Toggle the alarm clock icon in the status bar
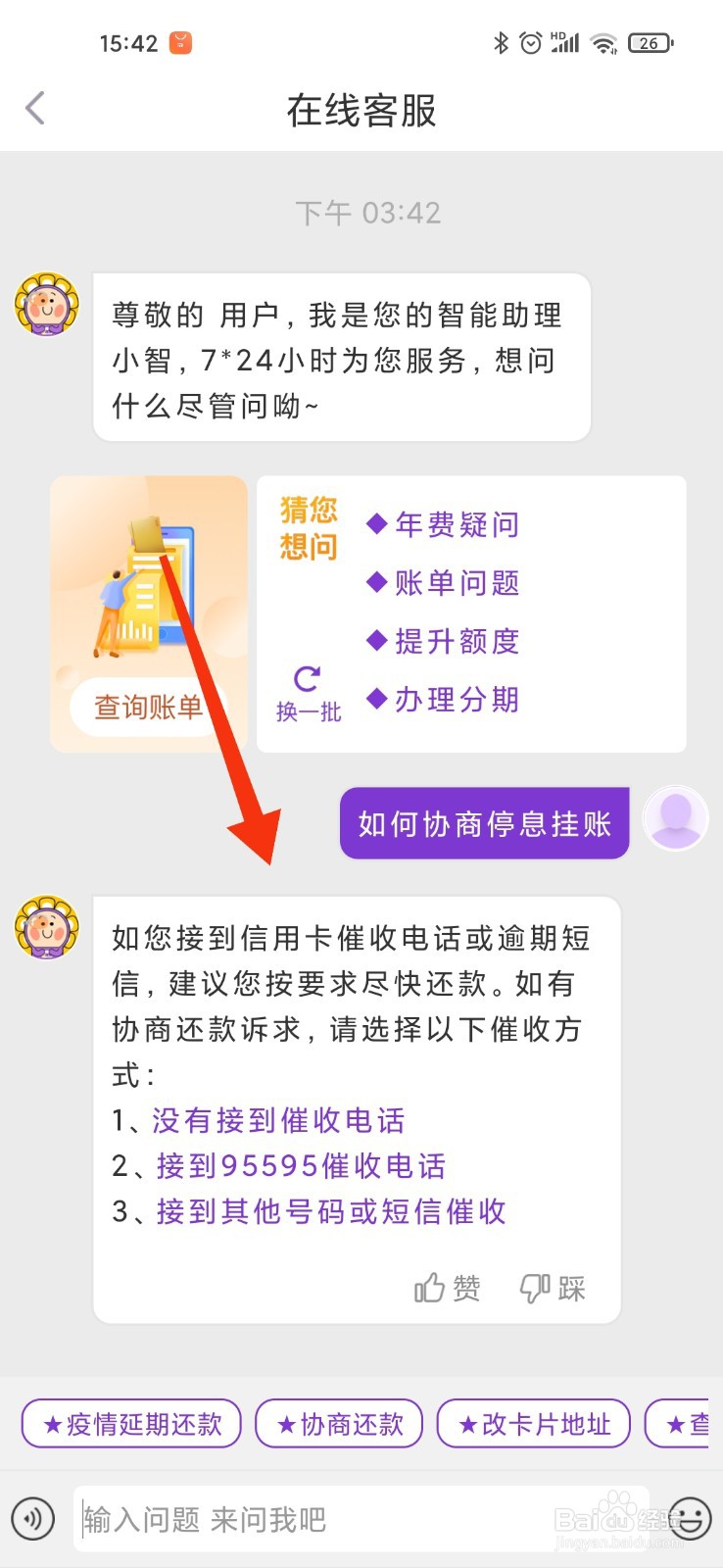This screenshot has height=1568, width=723. point(530,41)
